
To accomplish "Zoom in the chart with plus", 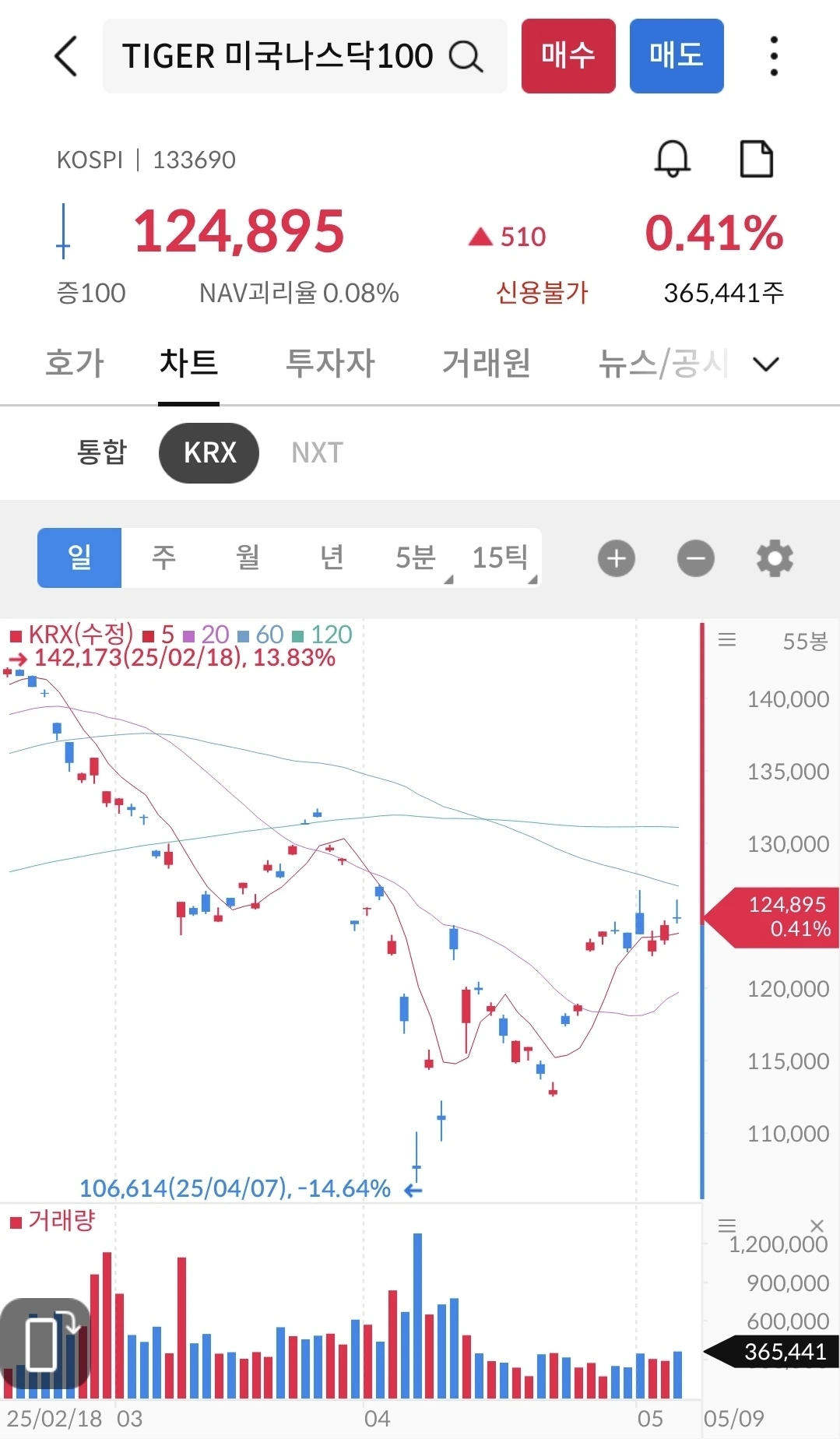I will [617, 558].
